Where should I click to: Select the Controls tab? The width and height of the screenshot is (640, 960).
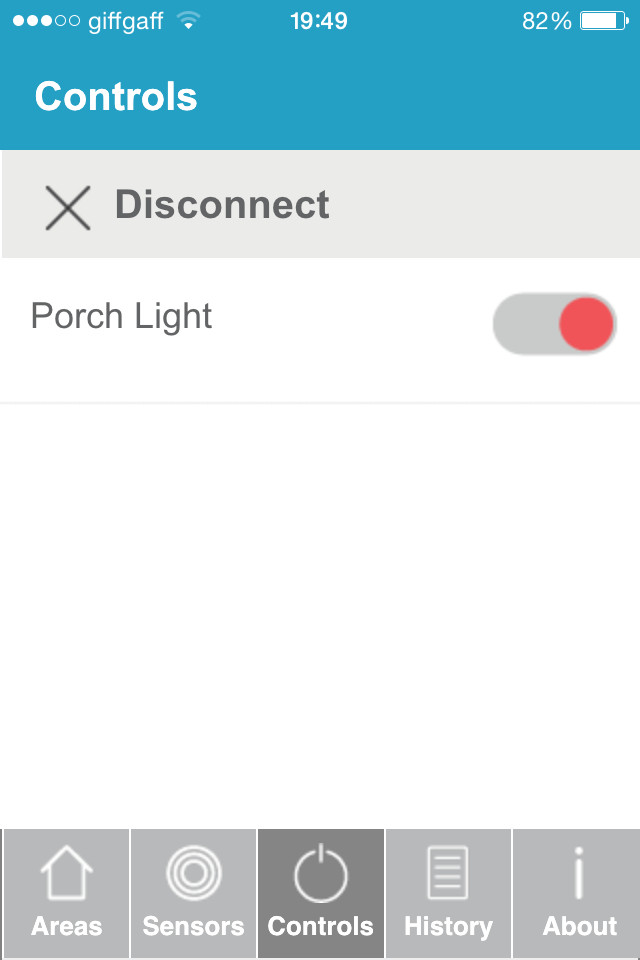(x=321, y=893)
